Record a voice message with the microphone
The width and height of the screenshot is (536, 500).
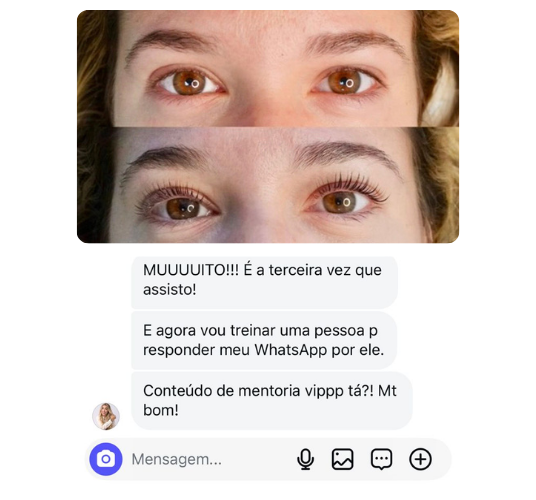pos(305,459)
